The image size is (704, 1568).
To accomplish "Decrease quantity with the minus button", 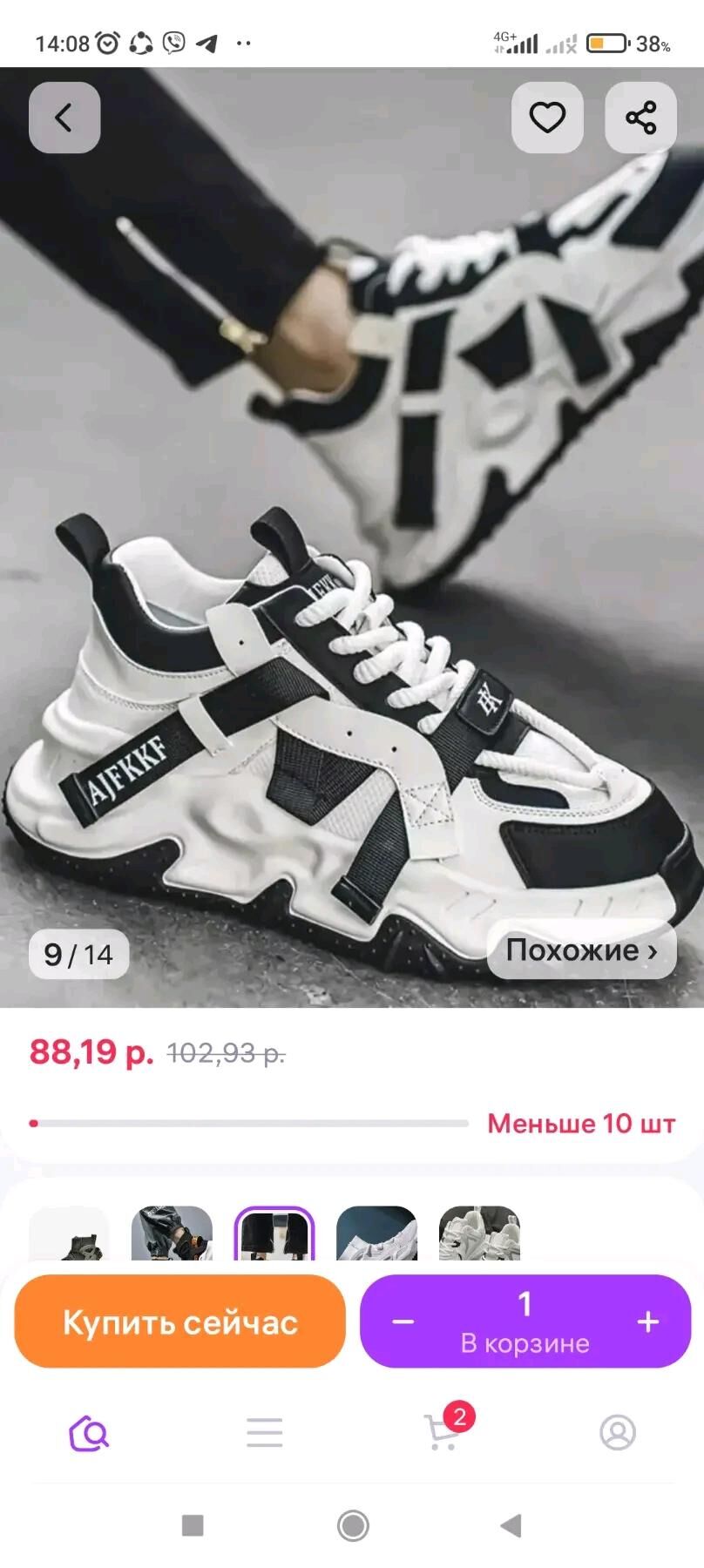I will point(403,1321).
